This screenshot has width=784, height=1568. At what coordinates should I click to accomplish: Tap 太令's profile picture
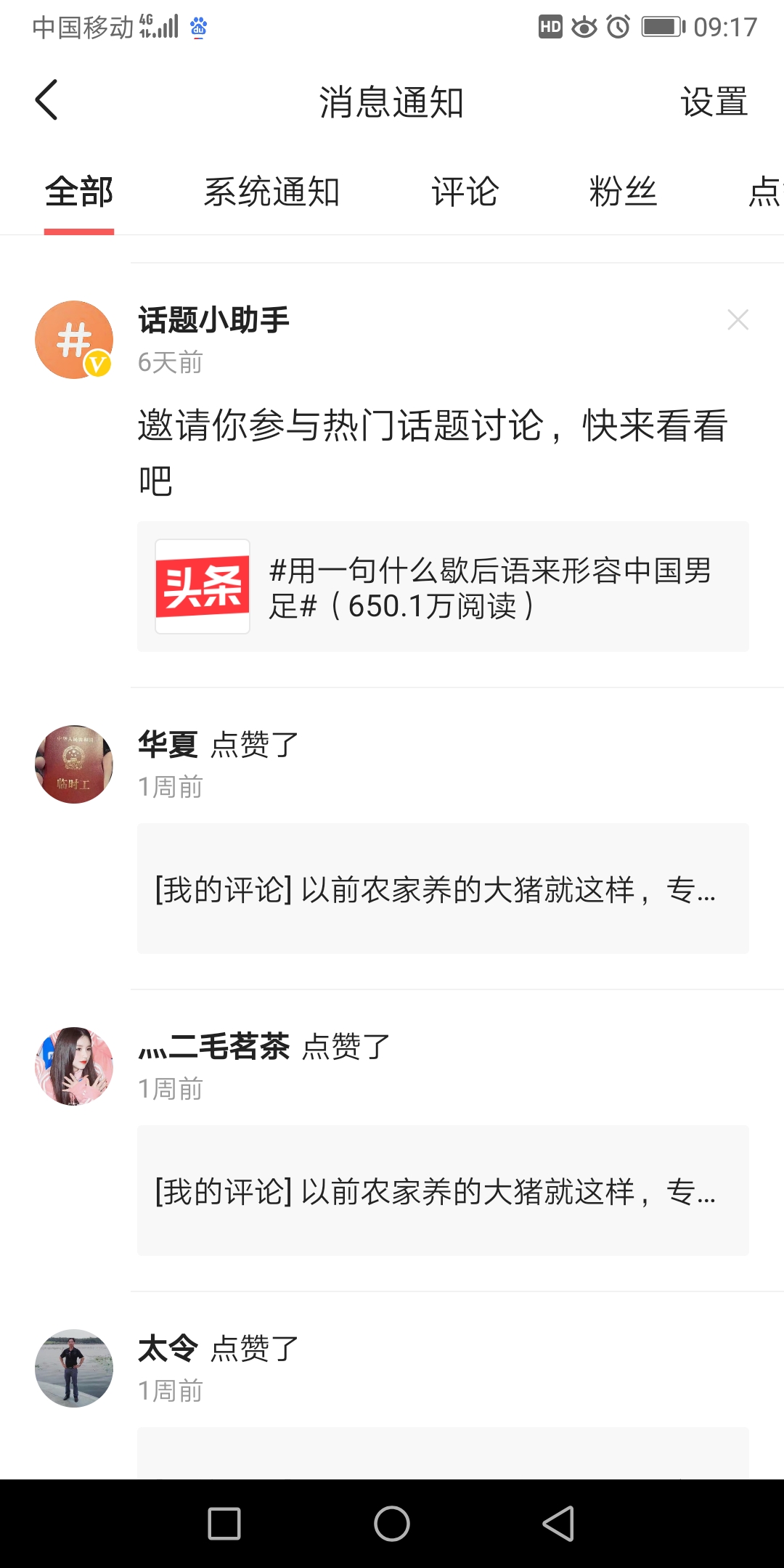pyautogui.click(x=73, y=1368)
